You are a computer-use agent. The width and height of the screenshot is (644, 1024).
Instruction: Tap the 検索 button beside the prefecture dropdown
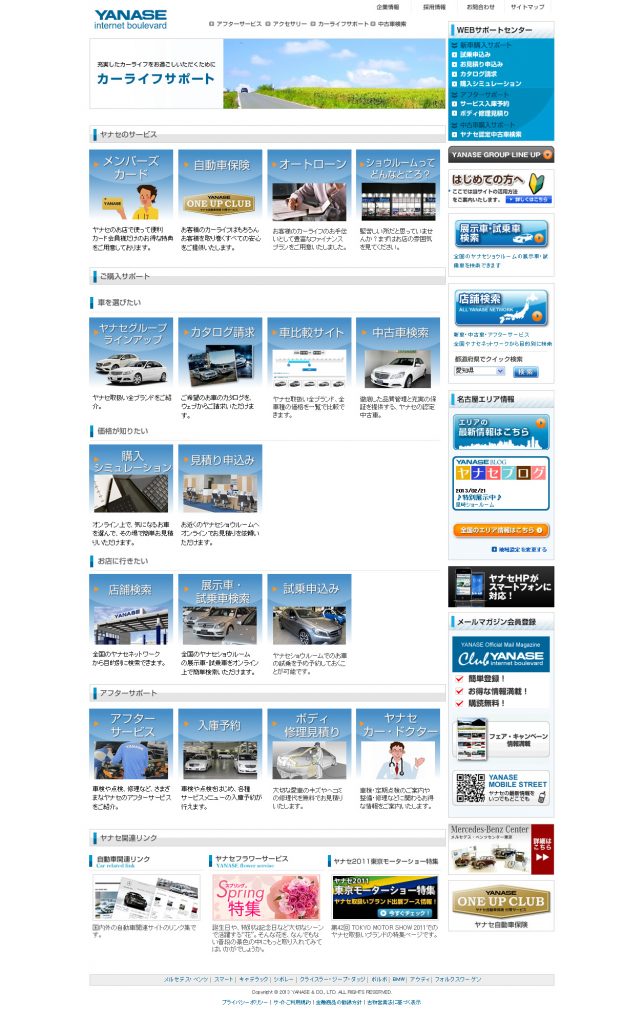pos(525,371)
